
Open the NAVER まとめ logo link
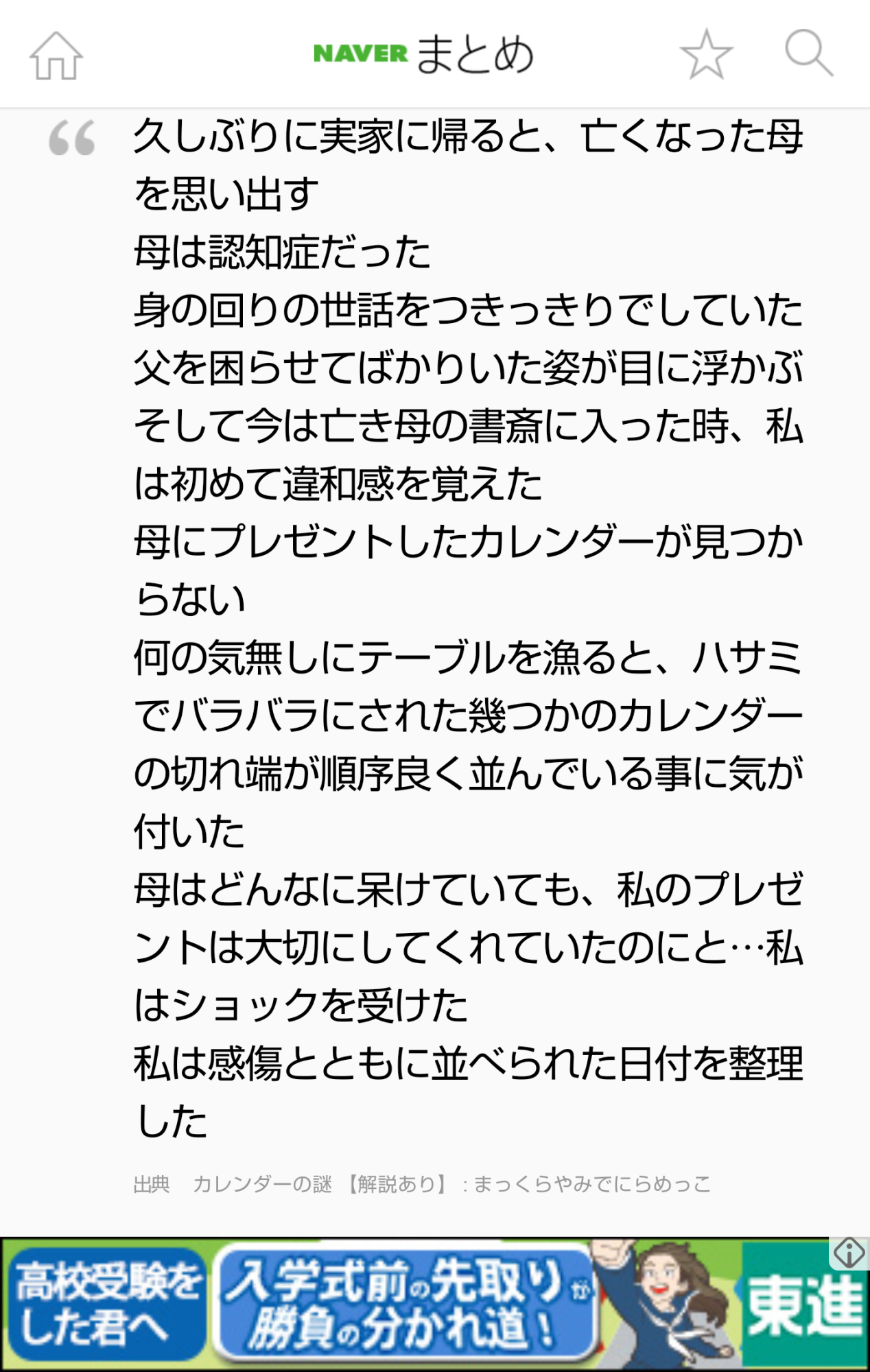pos(423,54)
